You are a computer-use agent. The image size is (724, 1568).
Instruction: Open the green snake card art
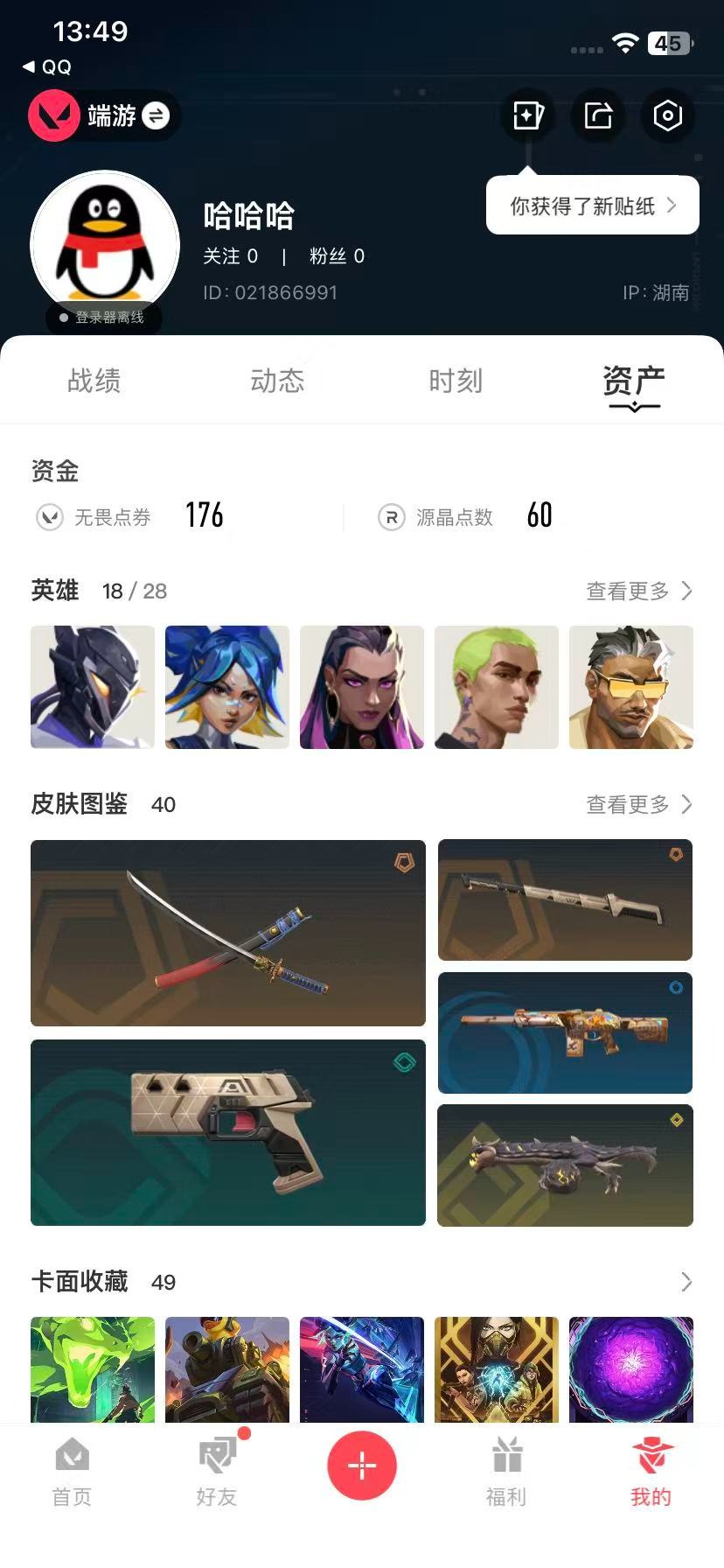[x=93, y=1369]
